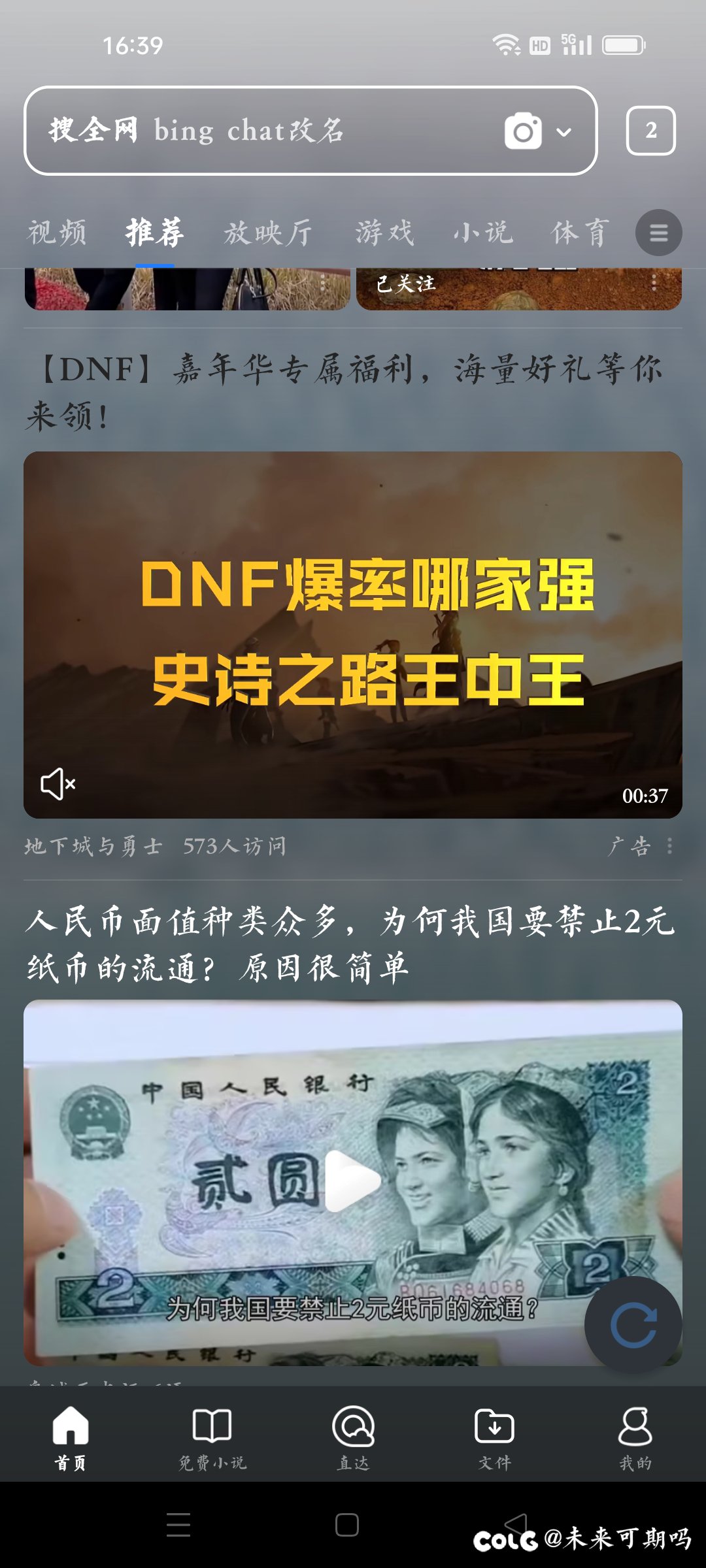Open 直达 in bottom navigation
Screen dimensions: 706x1568
click(x=353, y=1437)
